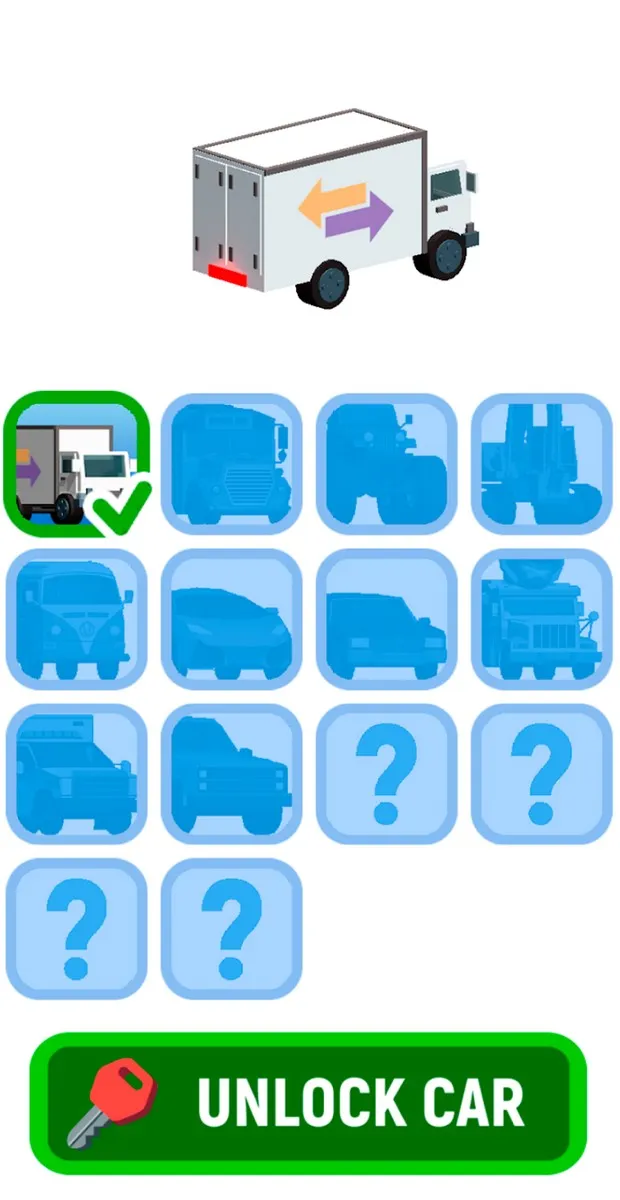Select the locked forklift silhouette tile
The width and height of the screenshot is (620, 1200).
pyautogui.click(x=541, y=464)
